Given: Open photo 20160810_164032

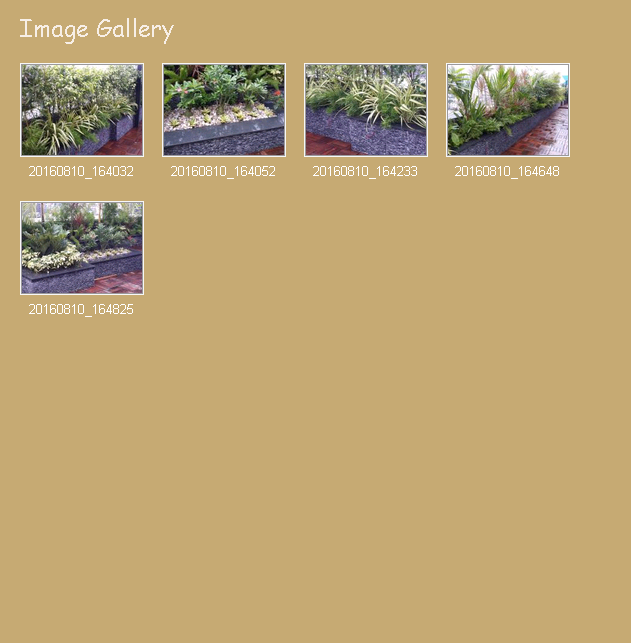Looking at the screenshot, I should (x=82, y=110).
